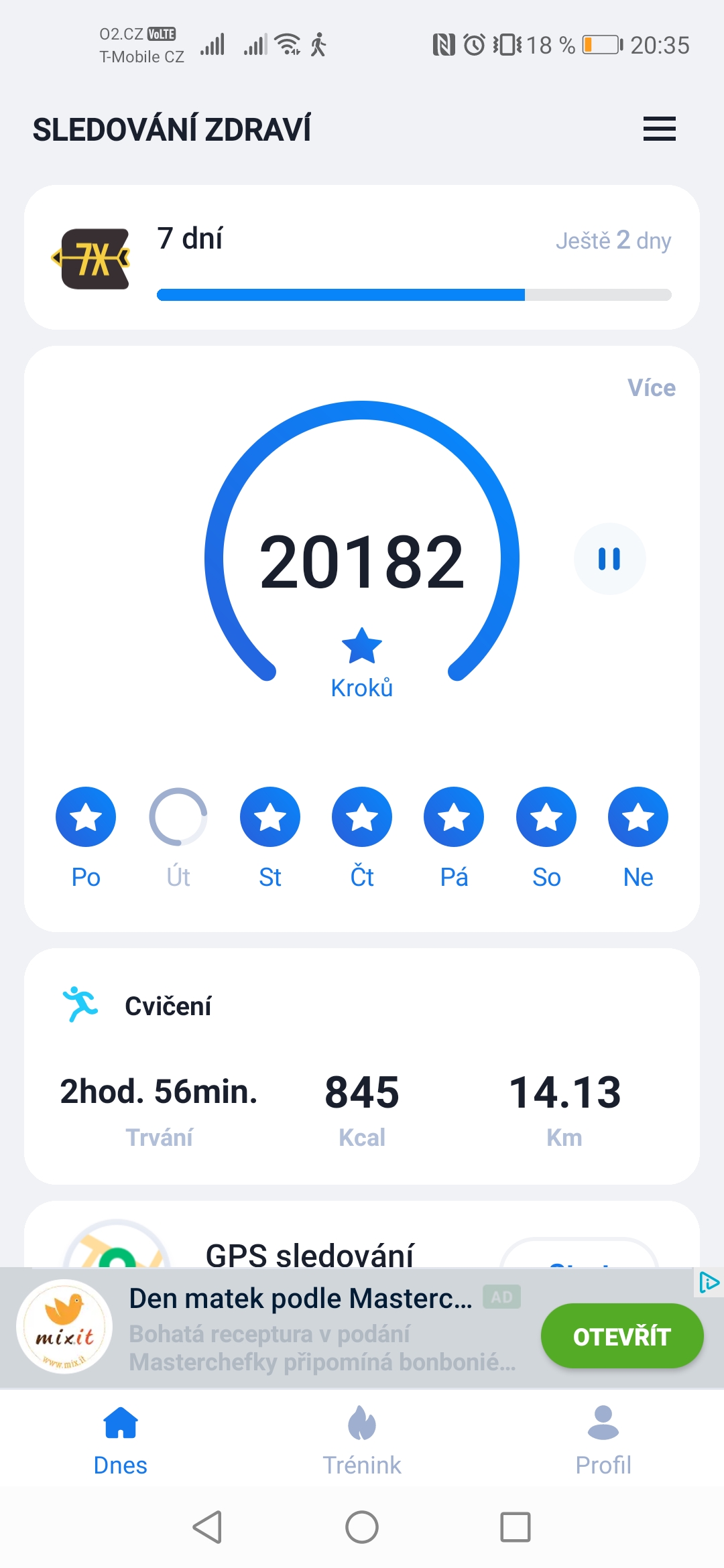Open the AdChoices info icon
724x1568 pixels.
pos(709,1282)
